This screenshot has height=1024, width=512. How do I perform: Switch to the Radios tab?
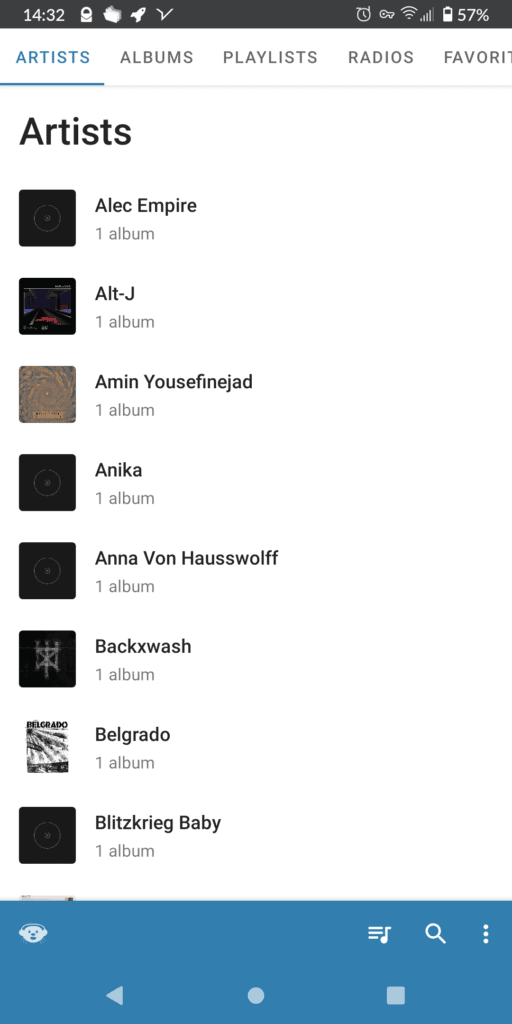pos(381,57)
